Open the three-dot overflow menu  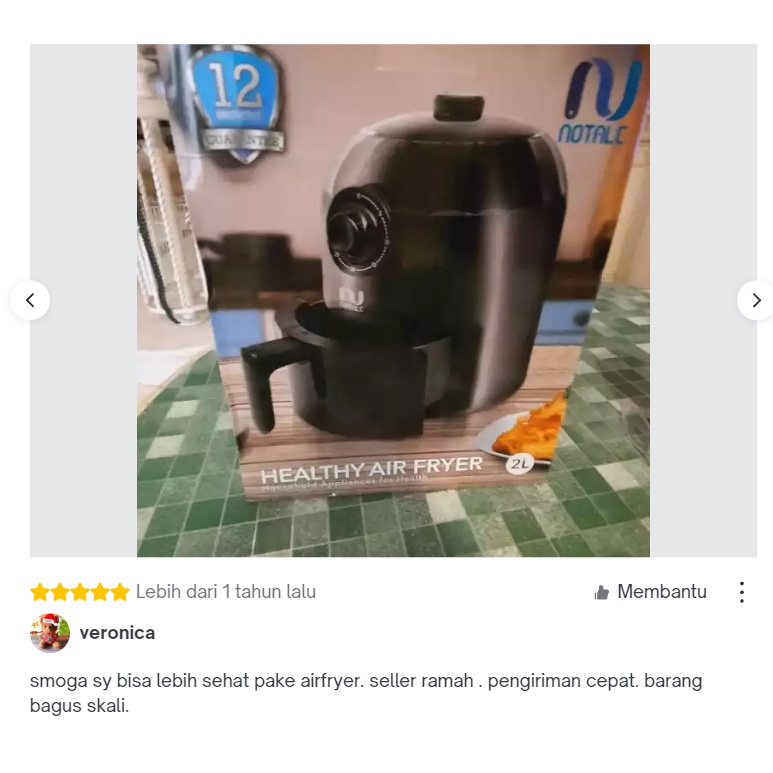tap(741, 592)
